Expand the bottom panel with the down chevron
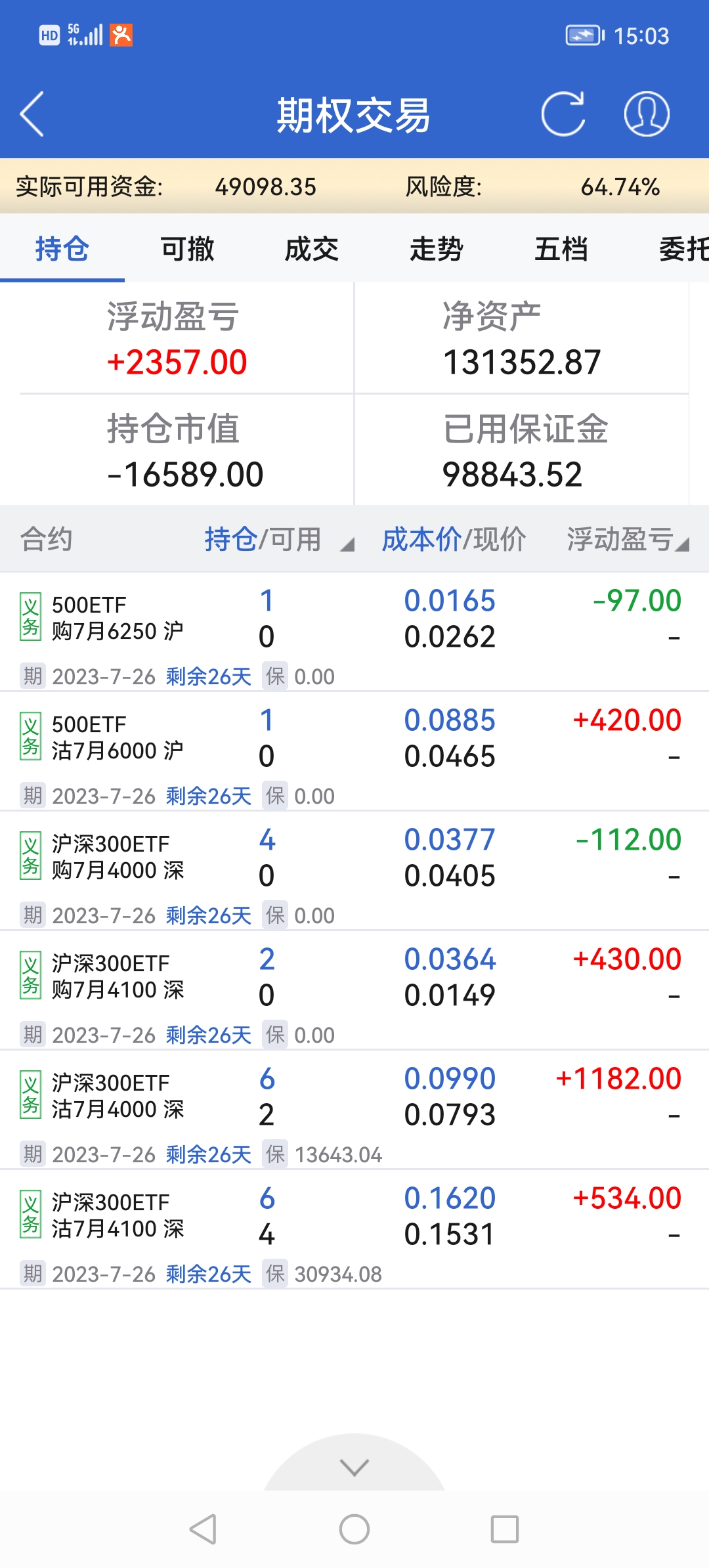 click(354, 1468)
